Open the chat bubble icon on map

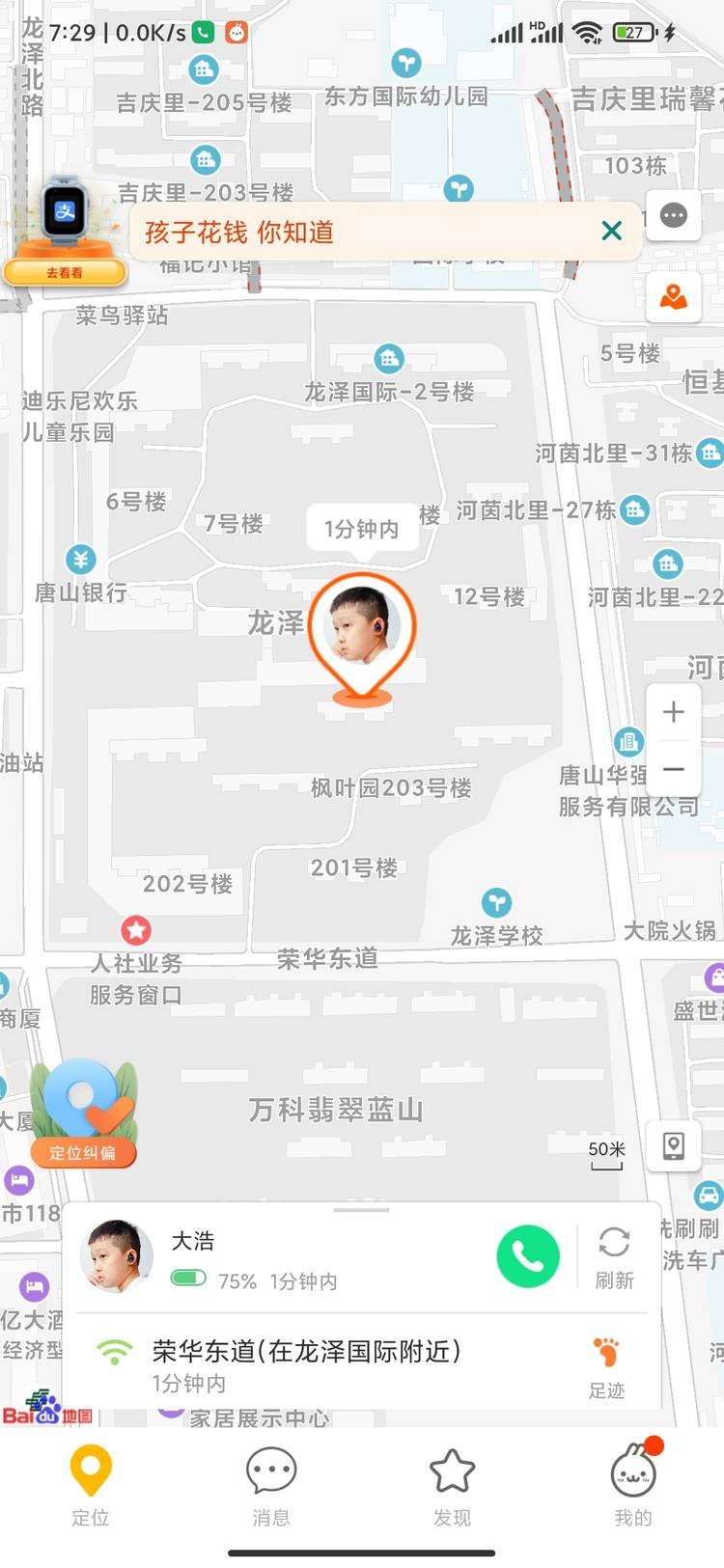pos(674,215)
